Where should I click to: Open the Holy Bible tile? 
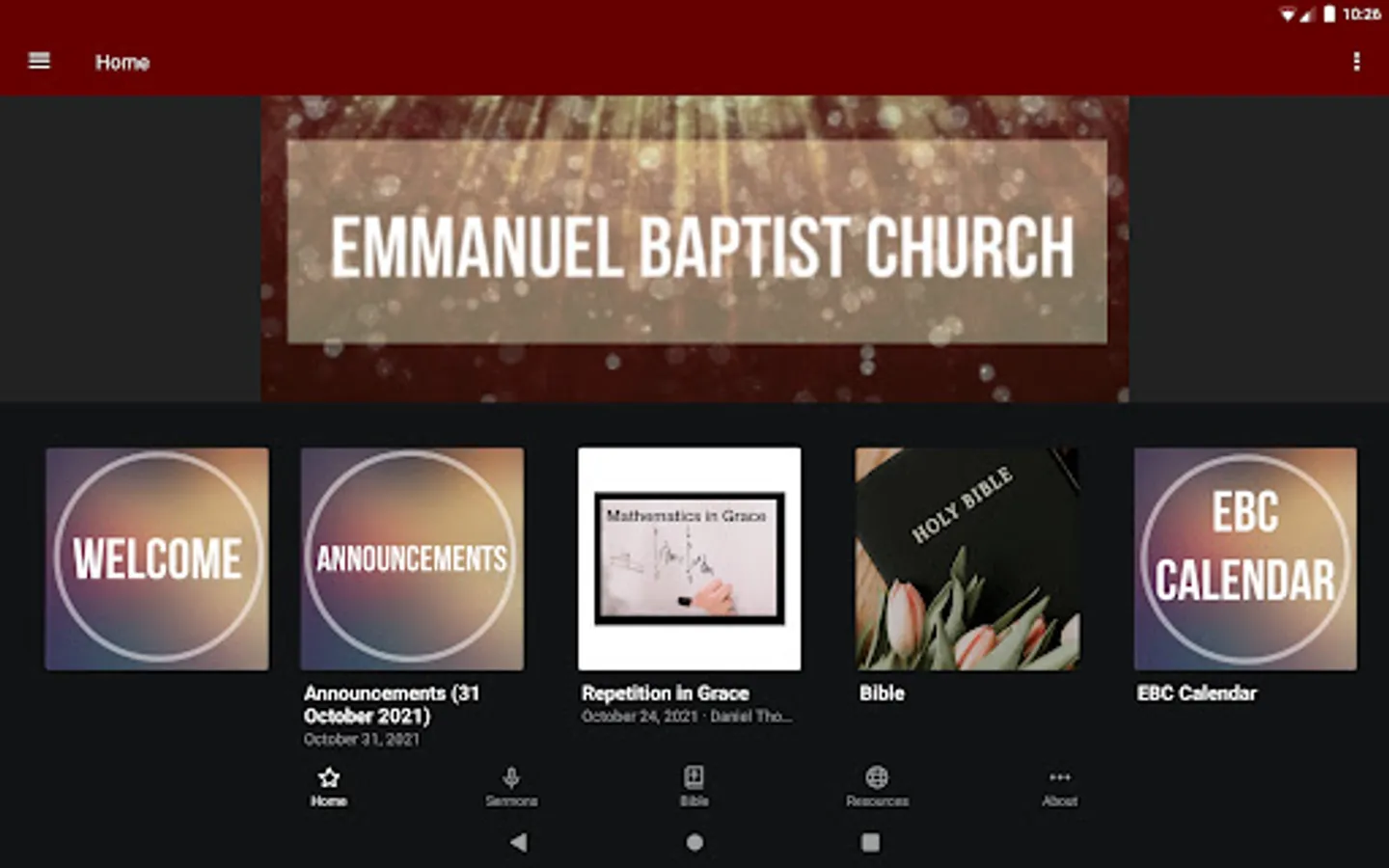(x=967, y=558)
